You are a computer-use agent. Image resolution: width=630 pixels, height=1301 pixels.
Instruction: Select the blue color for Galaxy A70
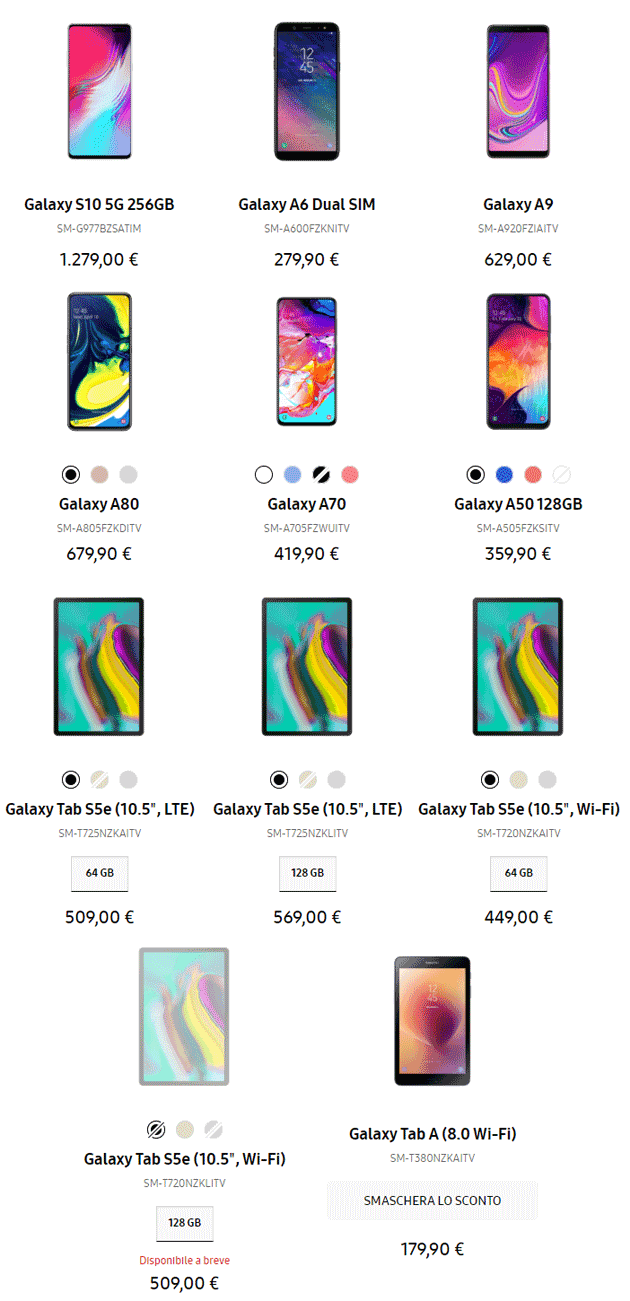pyautogui.click(x=292, y=475)
